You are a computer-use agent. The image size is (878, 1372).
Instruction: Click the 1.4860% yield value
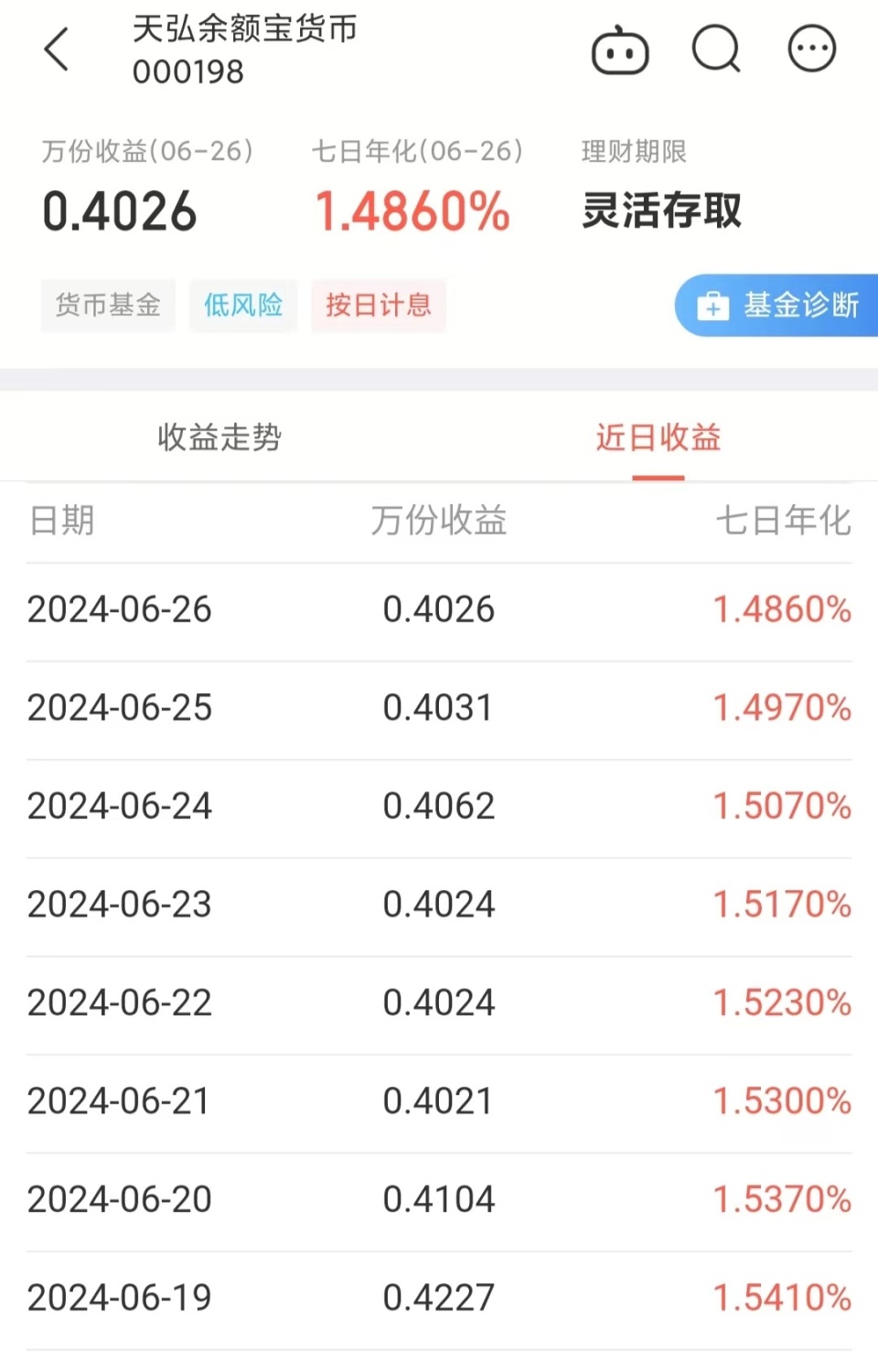(x=780, y=608)
